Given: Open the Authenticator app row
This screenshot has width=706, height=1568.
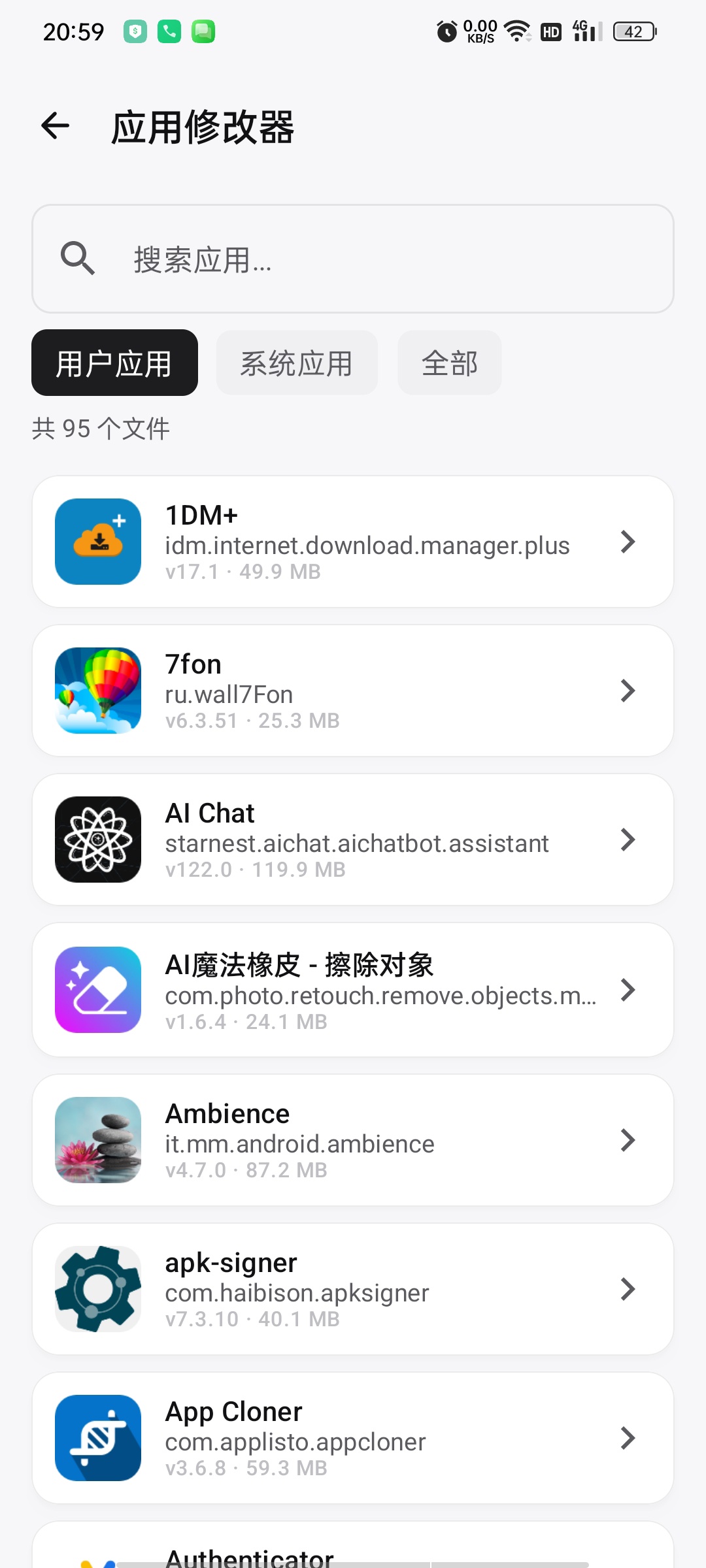Looking at the screenshot, I should (x=353, y=1545).
